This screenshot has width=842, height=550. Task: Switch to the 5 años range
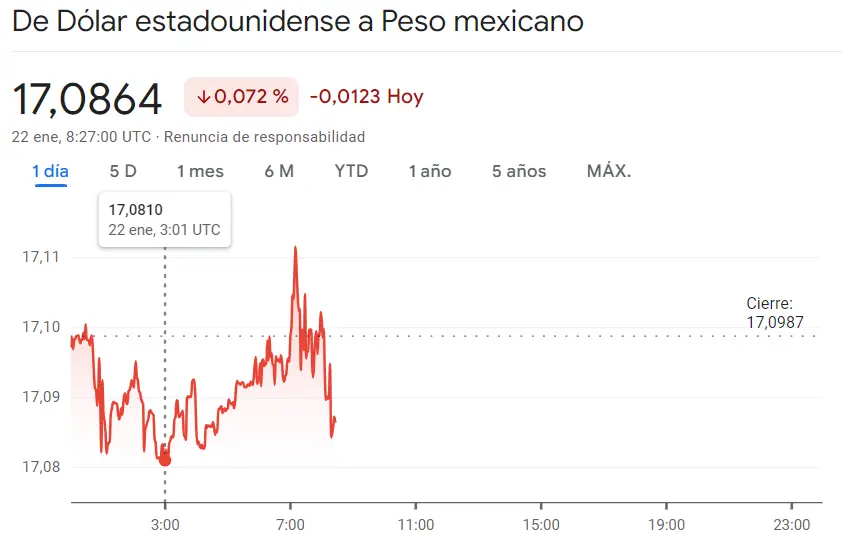[x=519, y=171]
